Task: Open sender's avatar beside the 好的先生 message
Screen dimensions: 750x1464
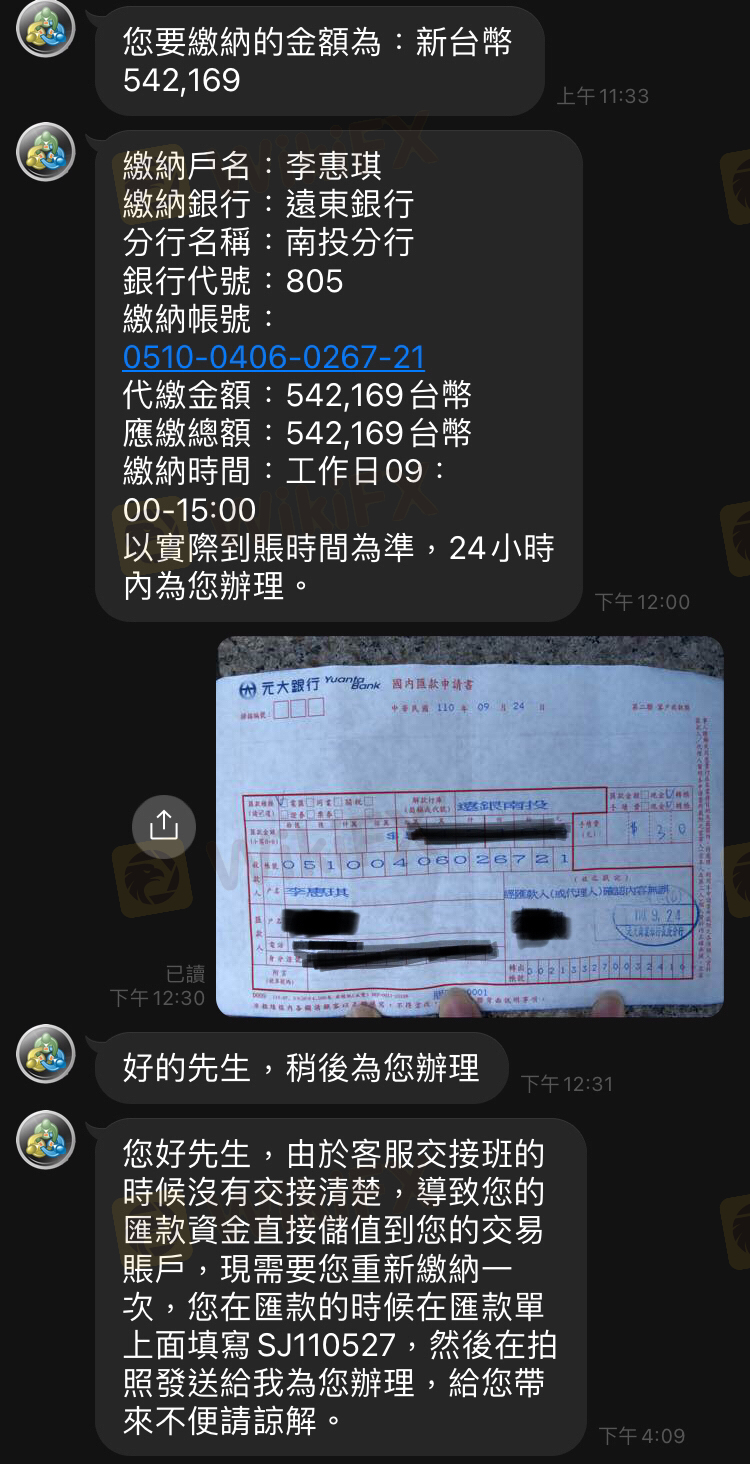Action: pos(46,1054)
